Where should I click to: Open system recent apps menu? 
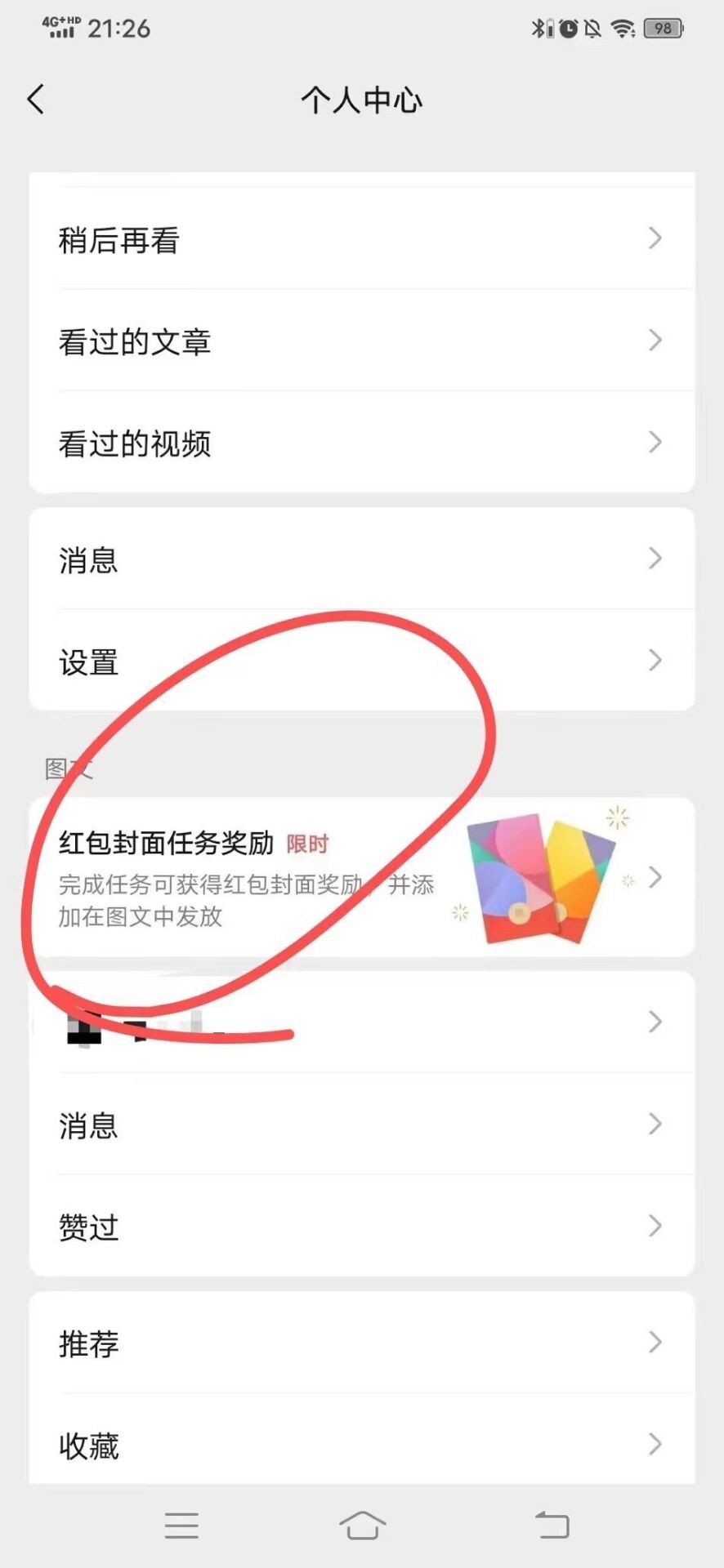[181, 1525]
